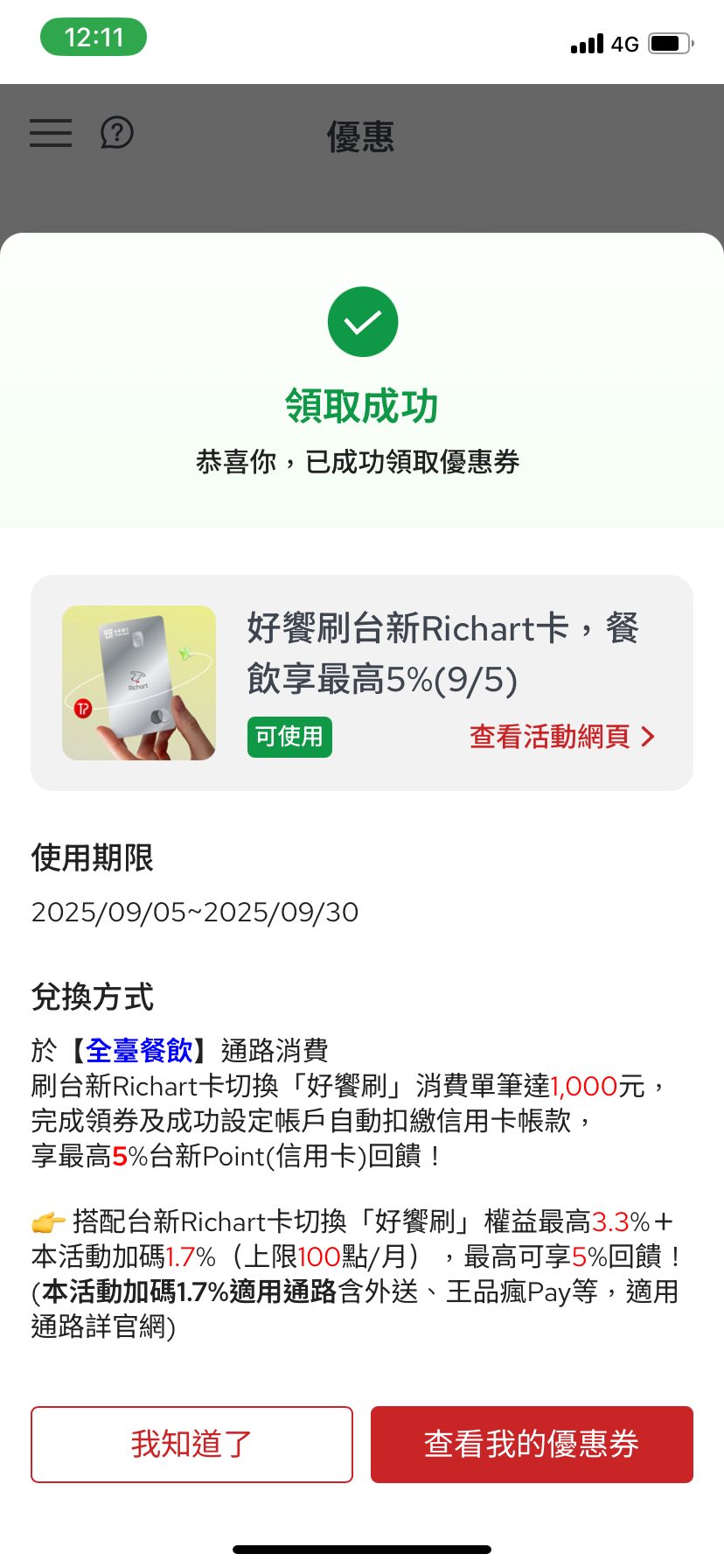Open the help chat icon
The height and width of the screenshot is (1568, 724).
pos(117,133)
